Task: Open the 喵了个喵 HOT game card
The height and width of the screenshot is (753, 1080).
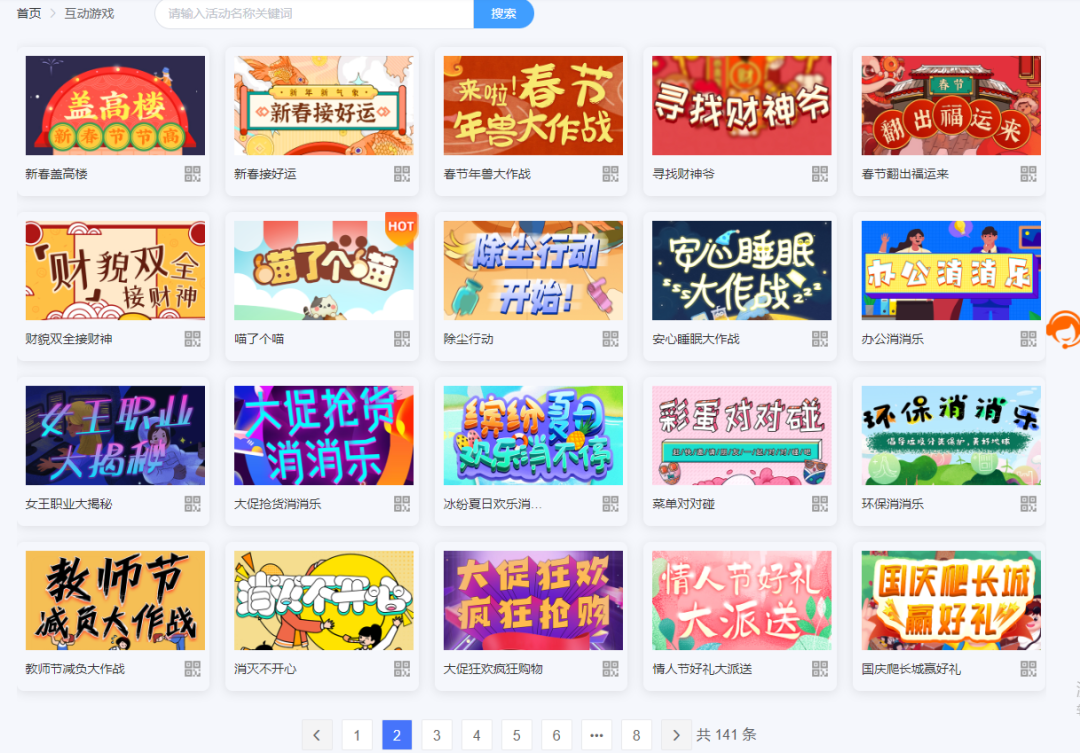Action: click(323, 271)
